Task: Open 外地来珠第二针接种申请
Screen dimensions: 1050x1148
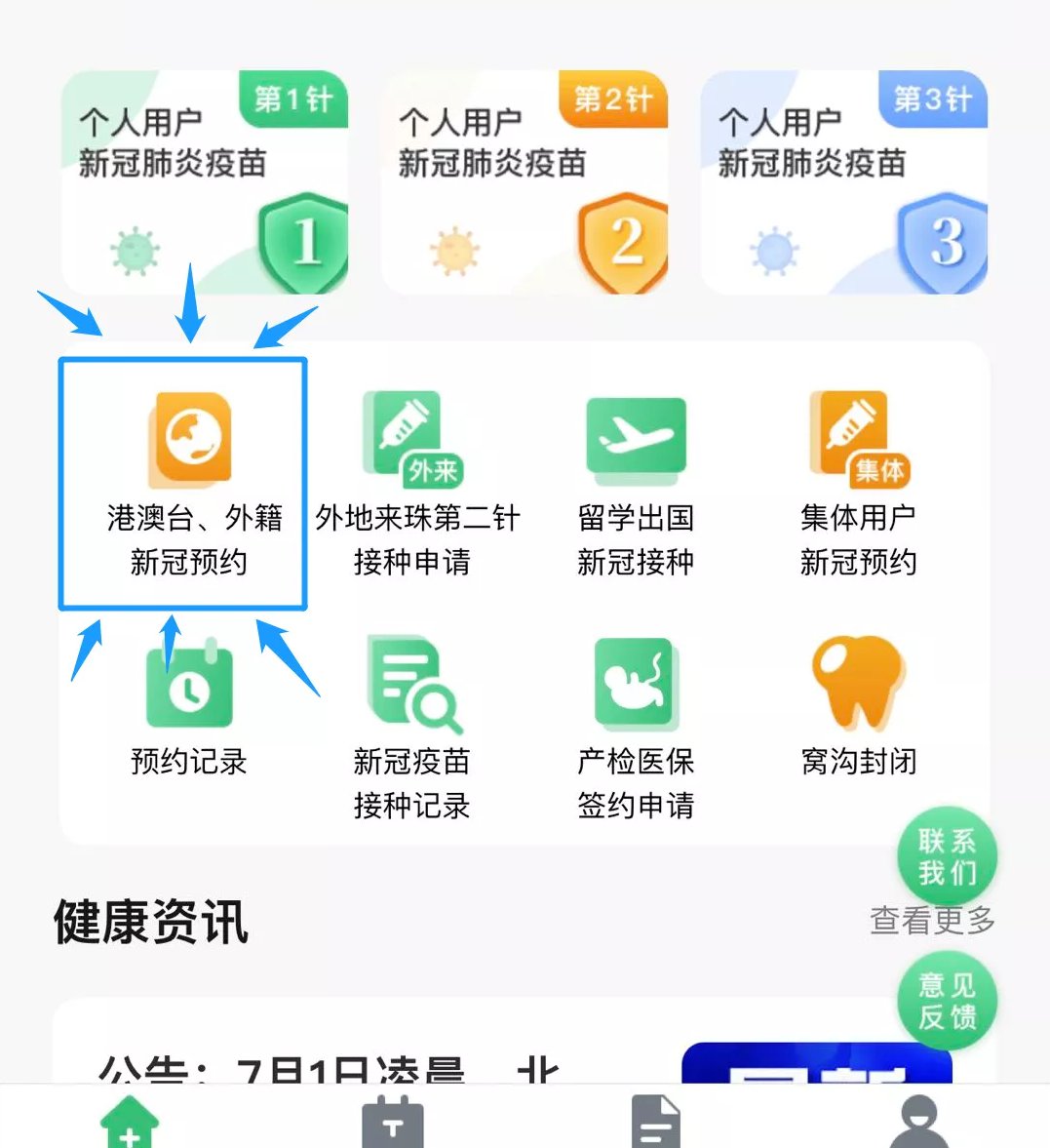Action: (x=413, y=485)
